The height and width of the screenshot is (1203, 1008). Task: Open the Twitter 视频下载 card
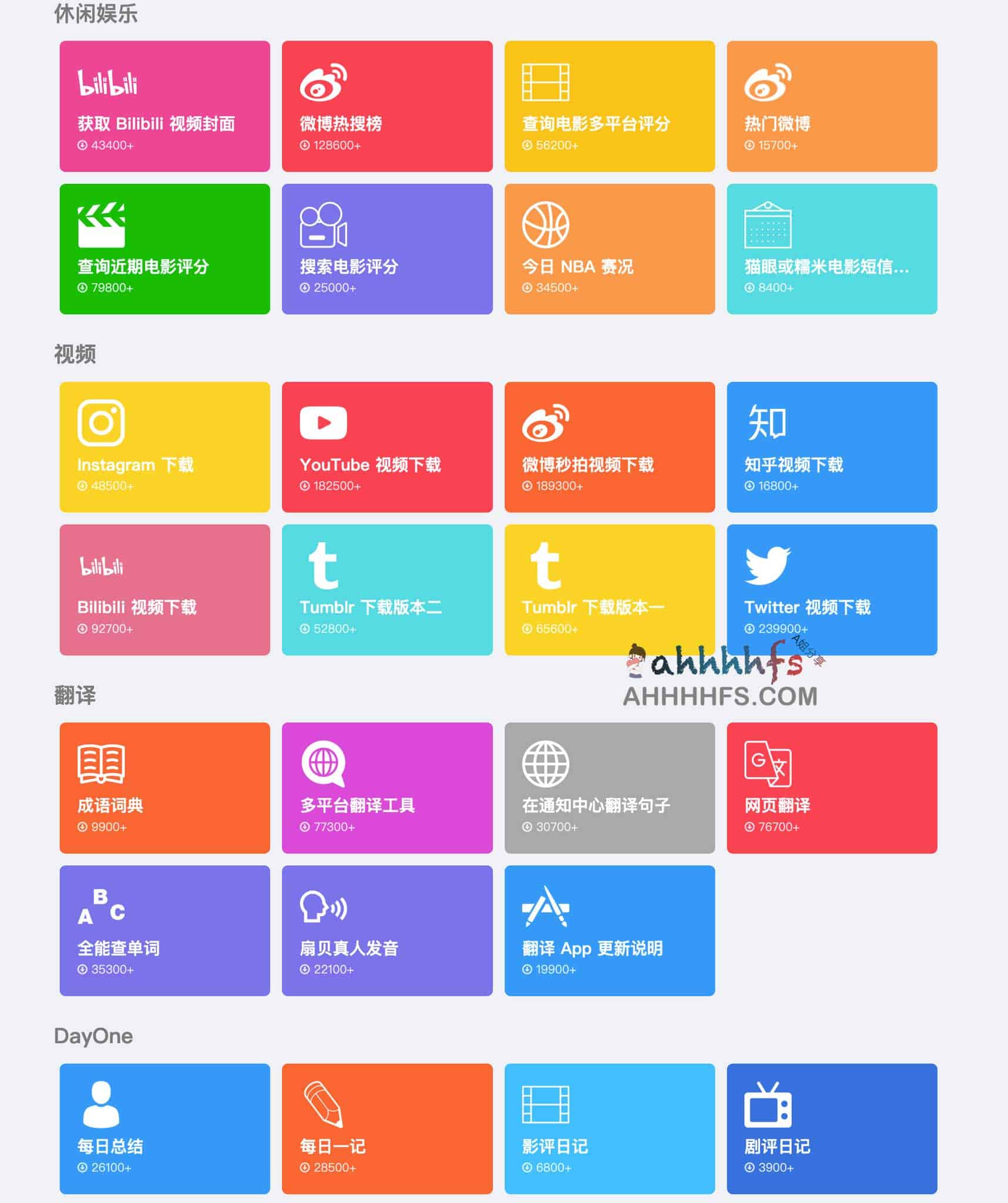pyautogui.click(x=832, y=590)
